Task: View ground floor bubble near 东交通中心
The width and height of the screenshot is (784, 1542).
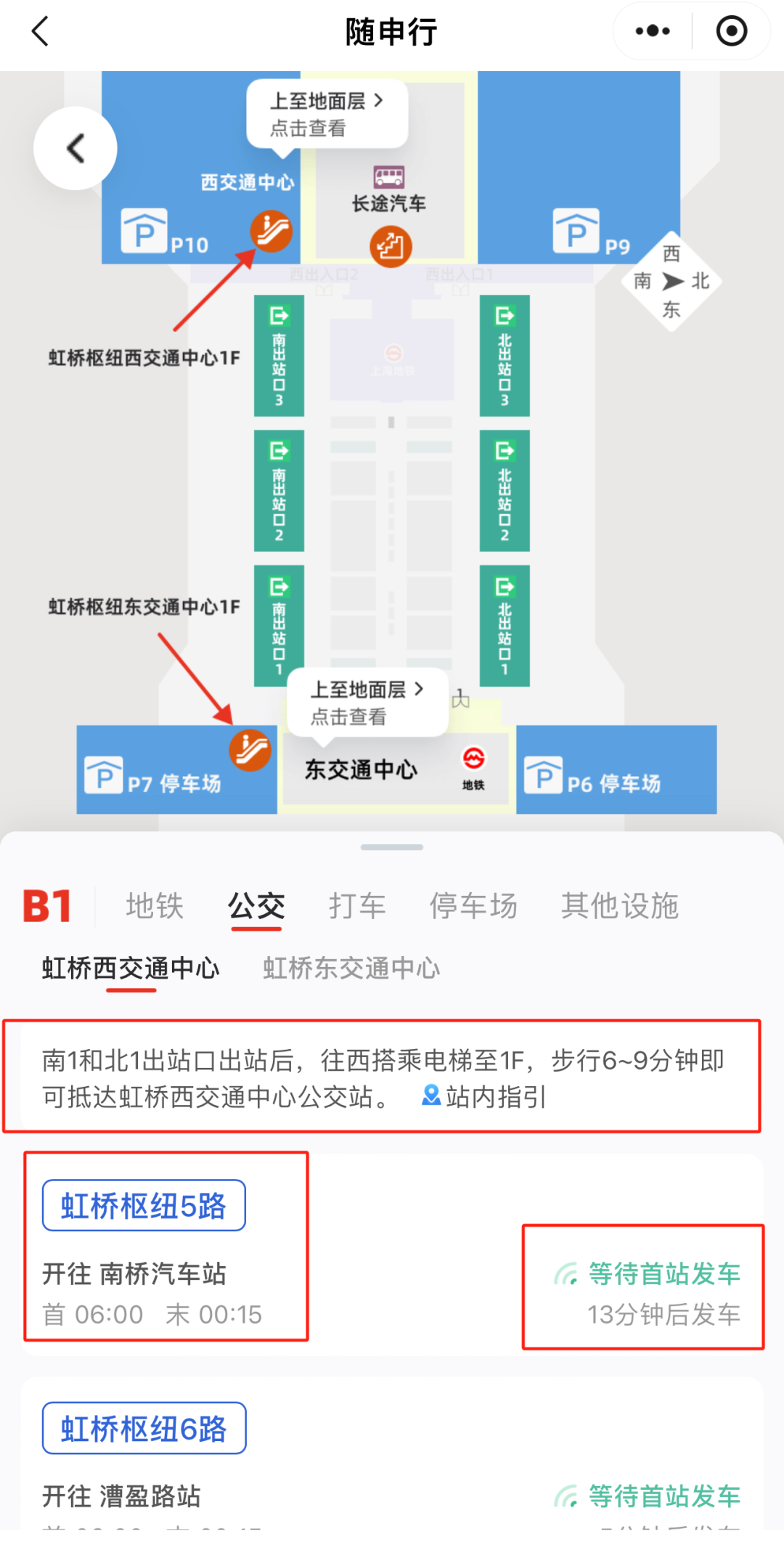Action: coord(367,702)
